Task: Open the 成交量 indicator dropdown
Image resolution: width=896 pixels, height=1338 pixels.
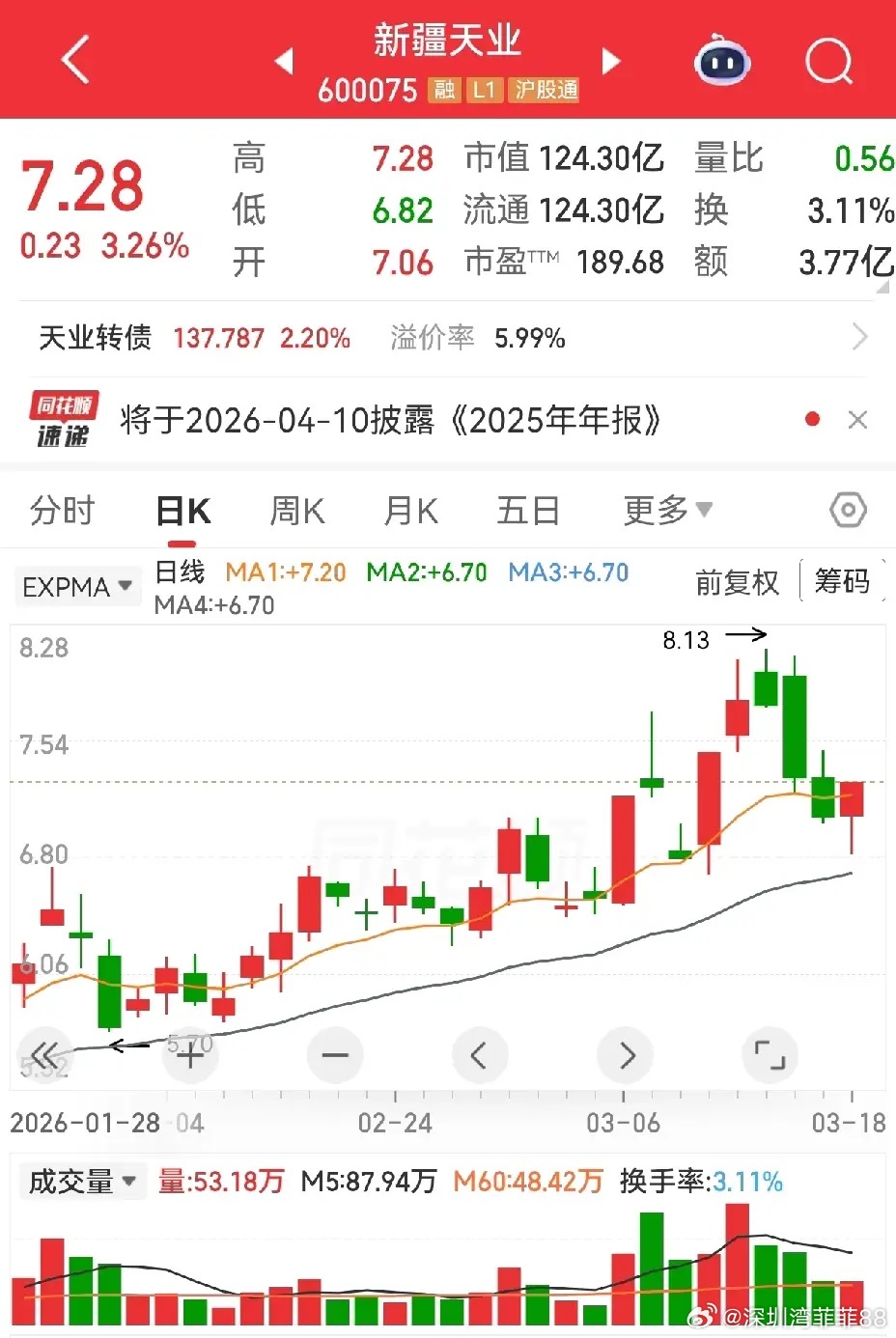Action: click(82, 1182)
